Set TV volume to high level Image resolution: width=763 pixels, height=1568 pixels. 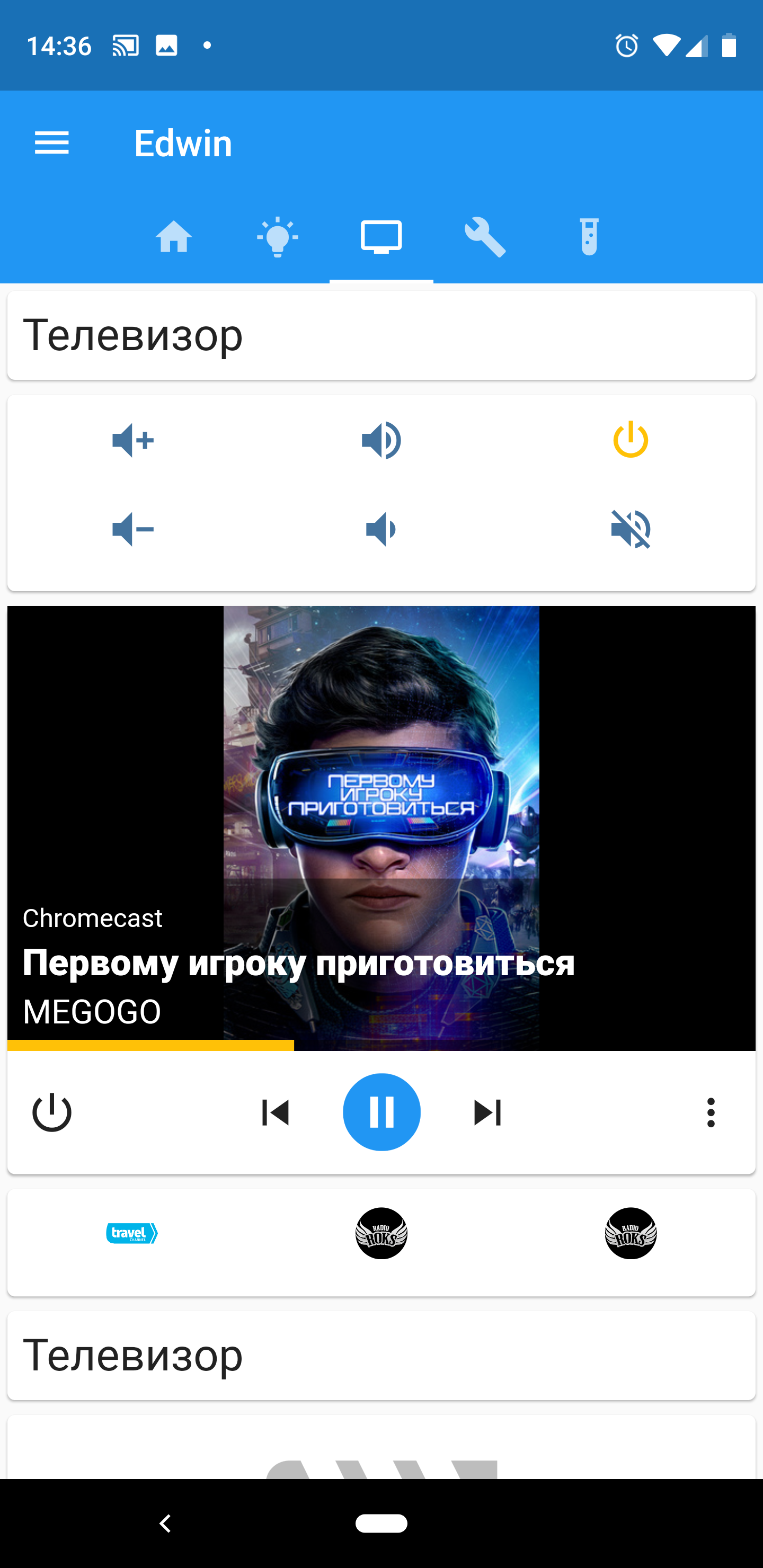(x=382, y=440)
